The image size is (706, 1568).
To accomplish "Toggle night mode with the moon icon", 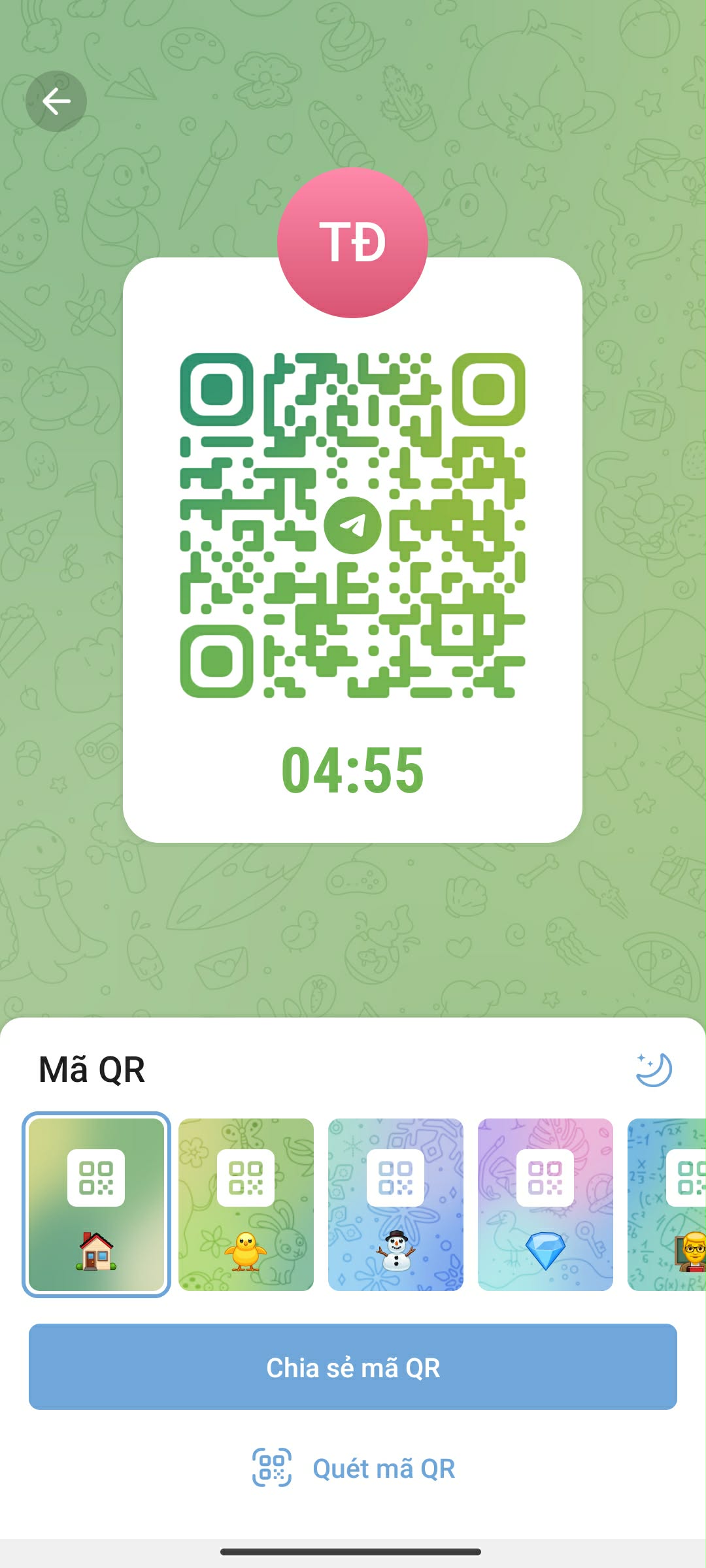I will point(653,1070).
